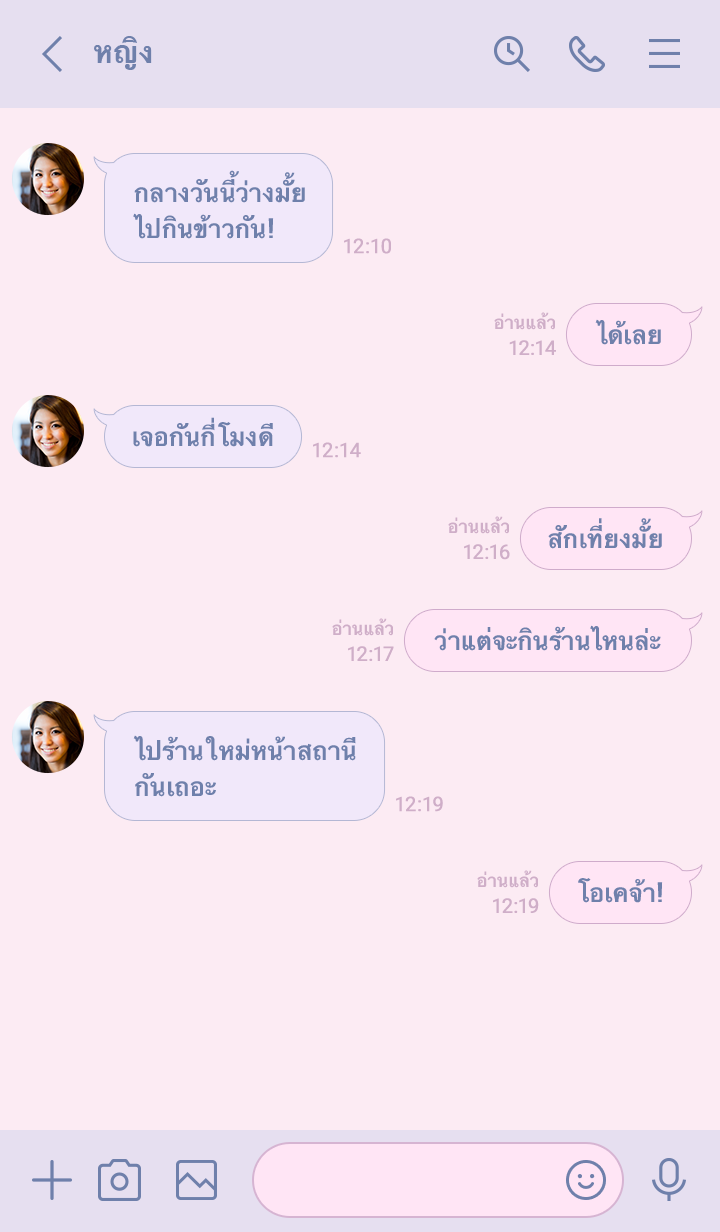Go back from the chat with หญิง
Viewport: 720px width, 1232px height.
pos(52,54)
